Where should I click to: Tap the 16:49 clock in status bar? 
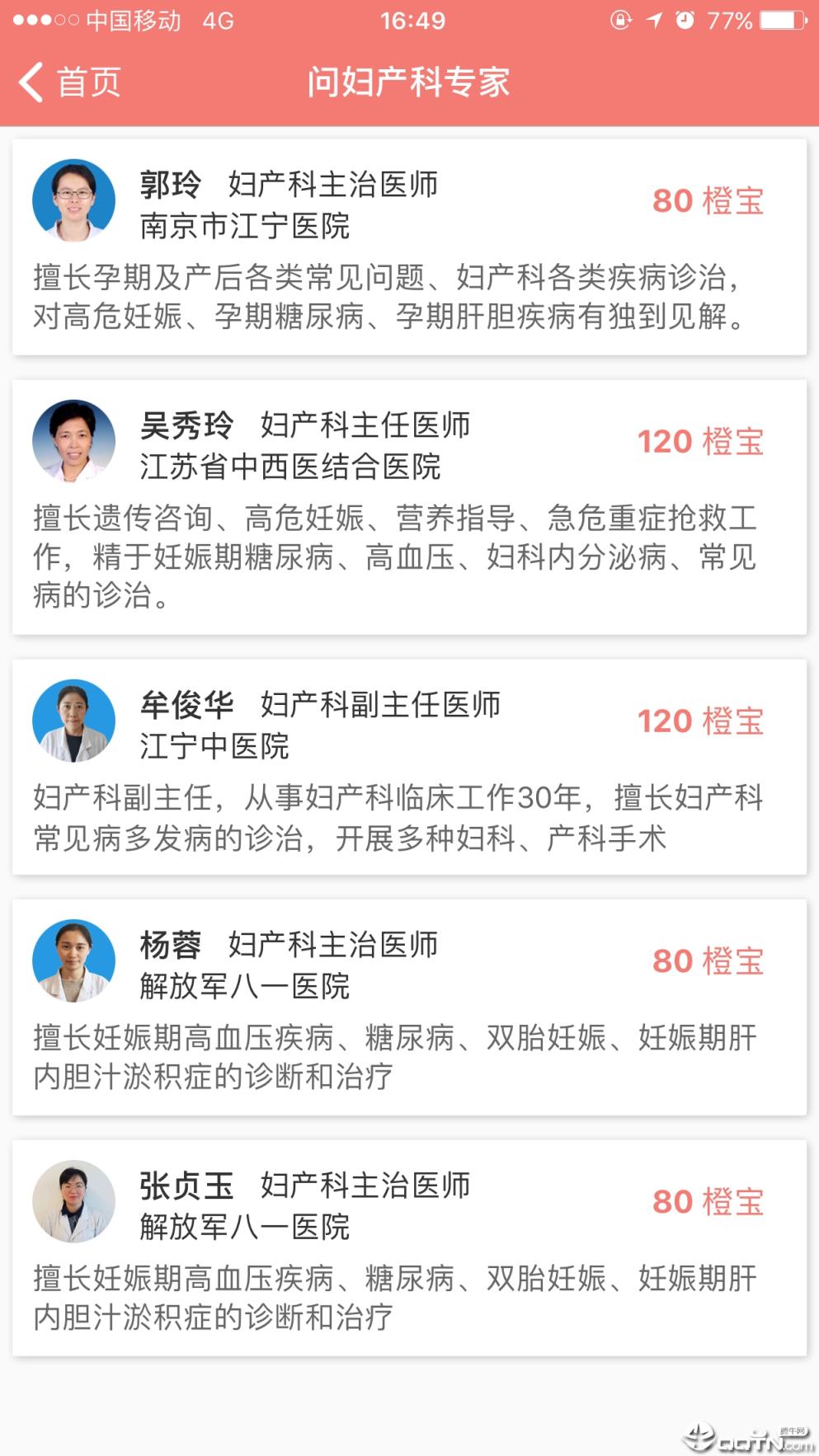click(409, 21)
